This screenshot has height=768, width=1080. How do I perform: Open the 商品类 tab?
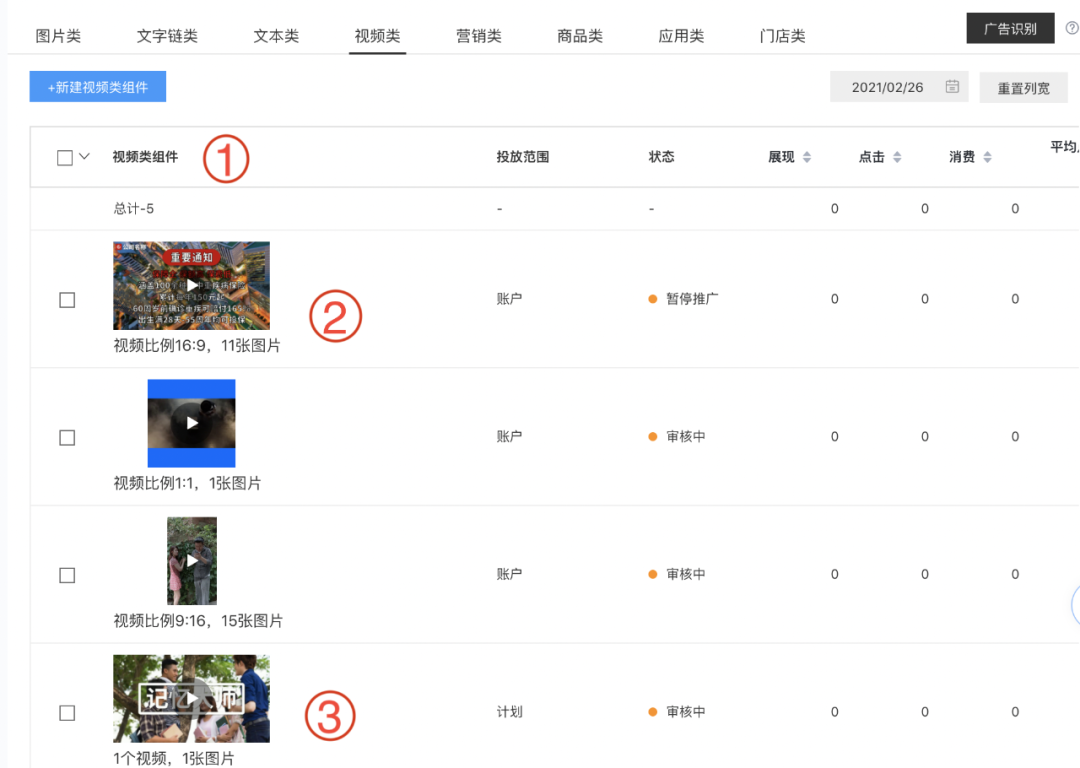click(x=580, y=36)
